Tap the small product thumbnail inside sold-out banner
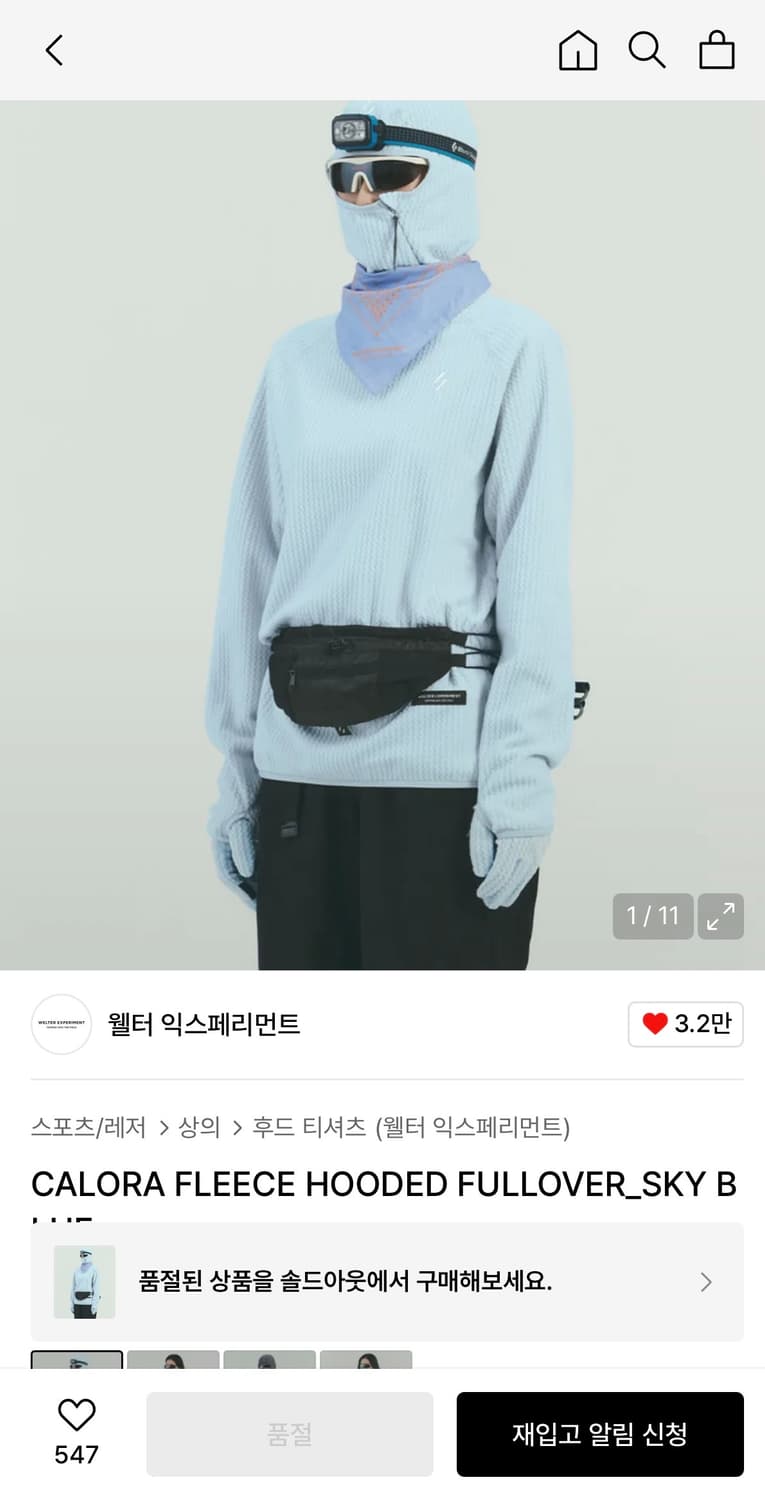765x1500 pixels. coord(83,1281)
